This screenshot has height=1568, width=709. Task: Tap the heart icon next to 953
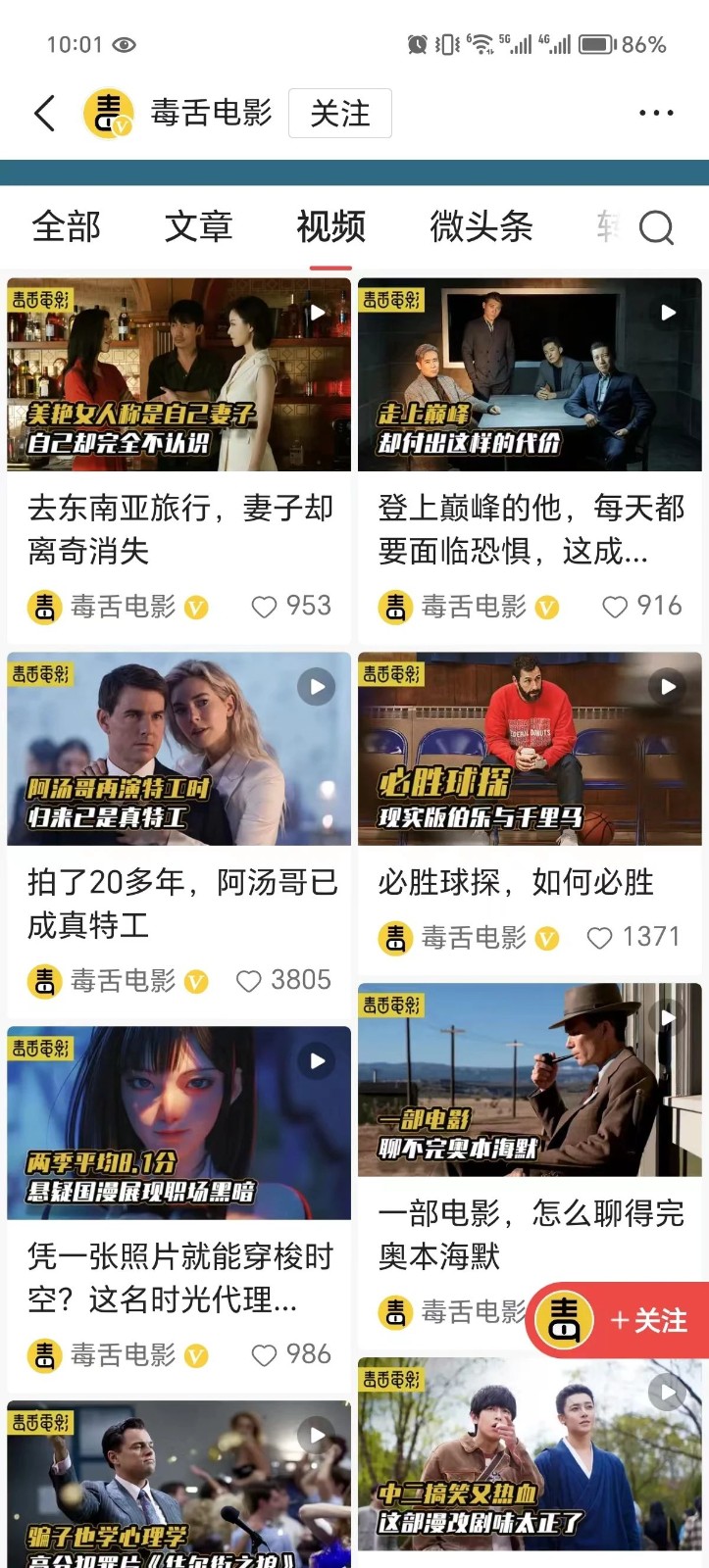coord(263,608)
